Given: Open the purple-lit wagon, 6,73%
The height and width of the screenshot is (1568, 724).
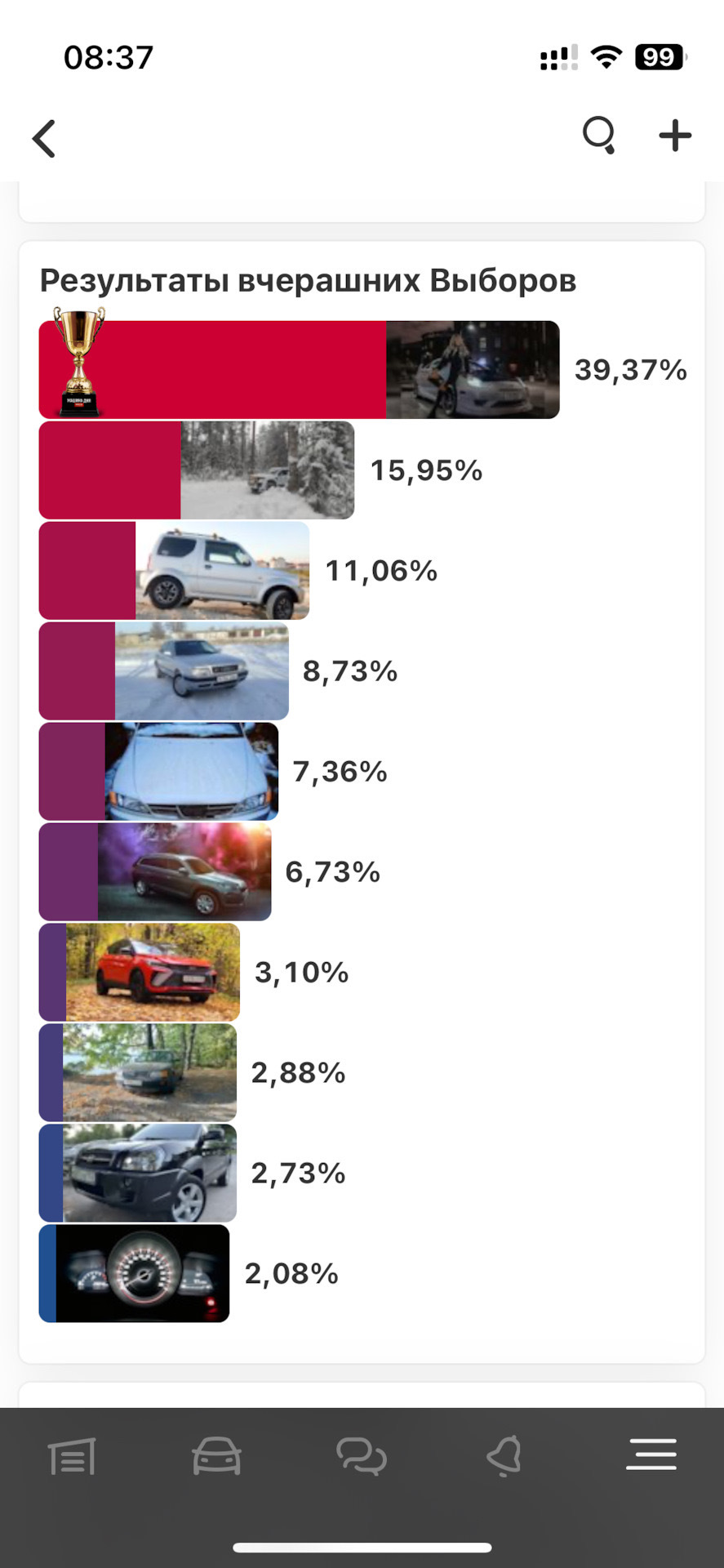Looking at the screenshot, I should click(184, 872).
